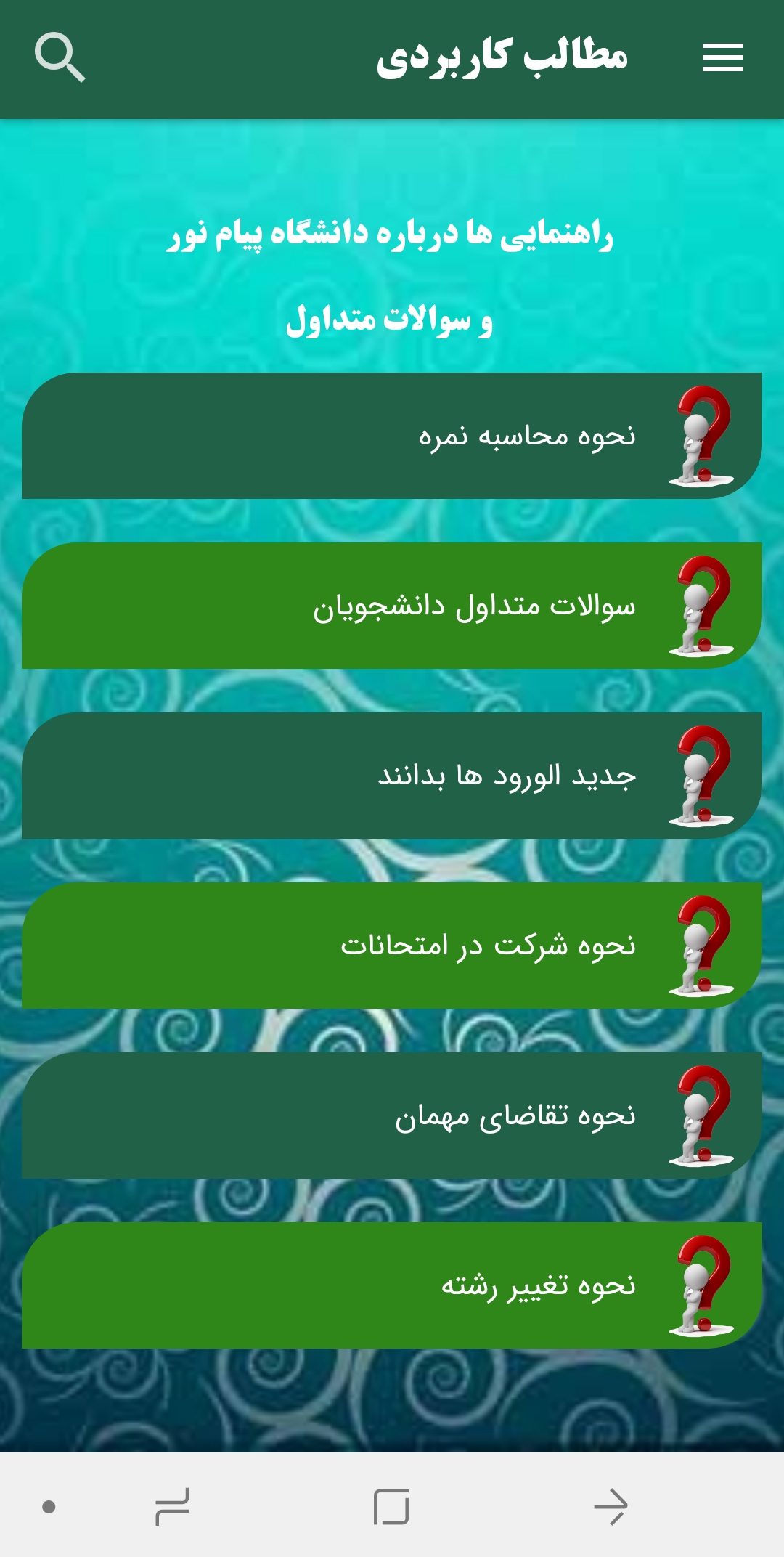Tap the question mark icon beside جدید الورود ها بدانند
Viewport: 784px width, 1557px height.
tap(699, 776)
